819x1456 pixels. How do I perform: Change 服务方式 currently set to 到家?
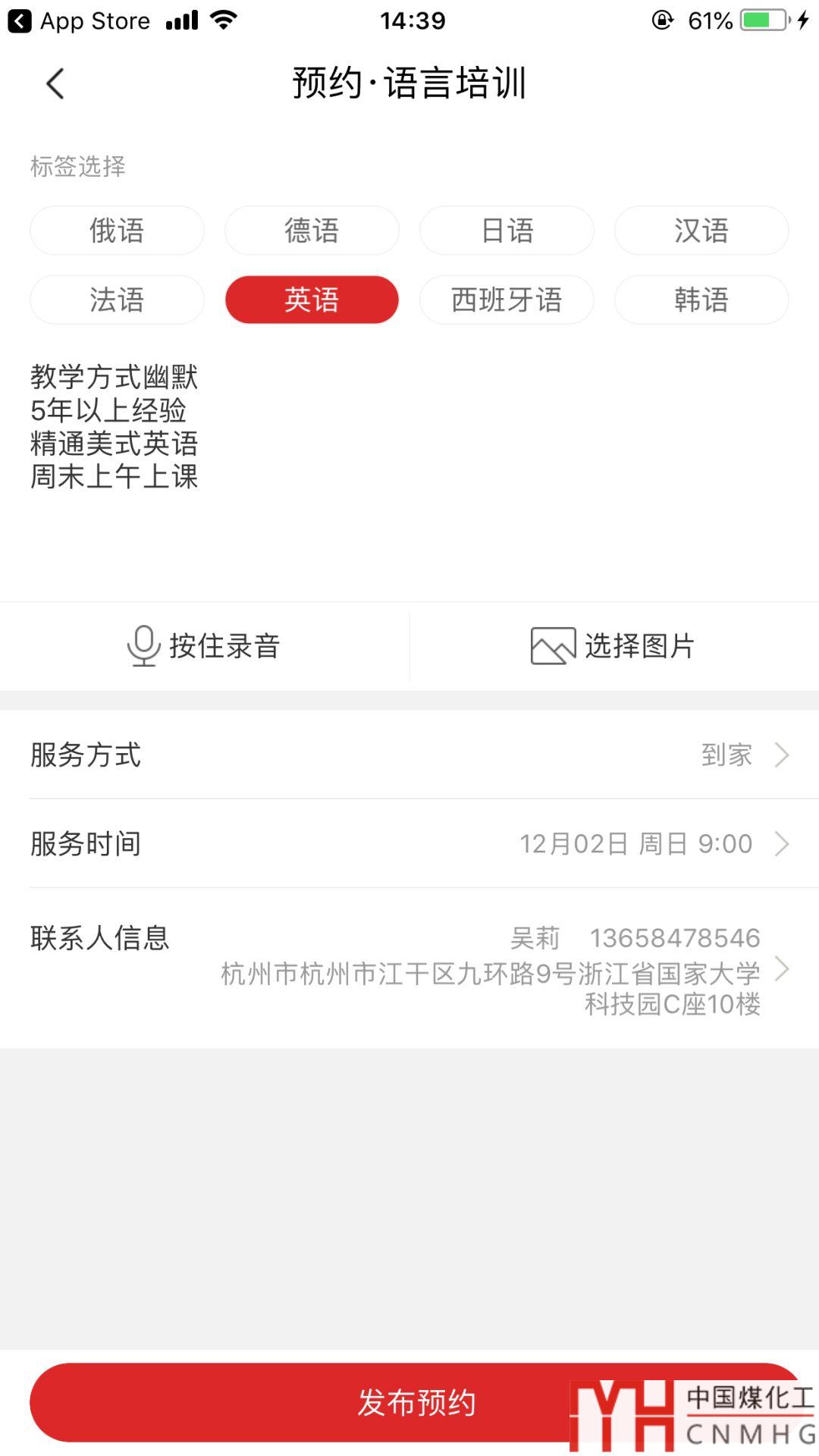[x=409, y=755]
